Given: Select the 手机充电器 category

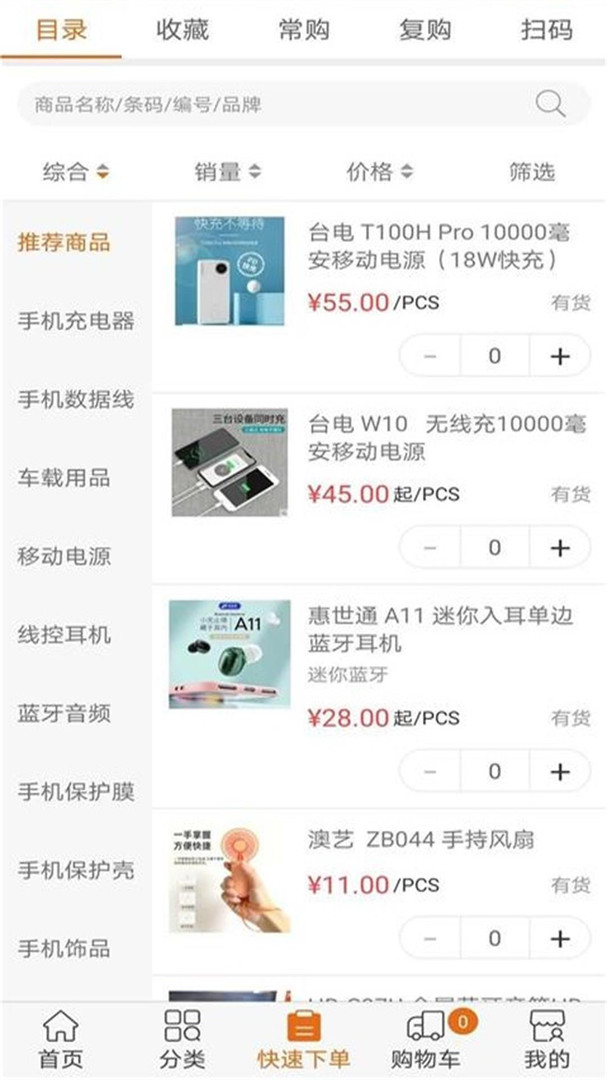Looking at the screenshot, I should pos(76,321).
